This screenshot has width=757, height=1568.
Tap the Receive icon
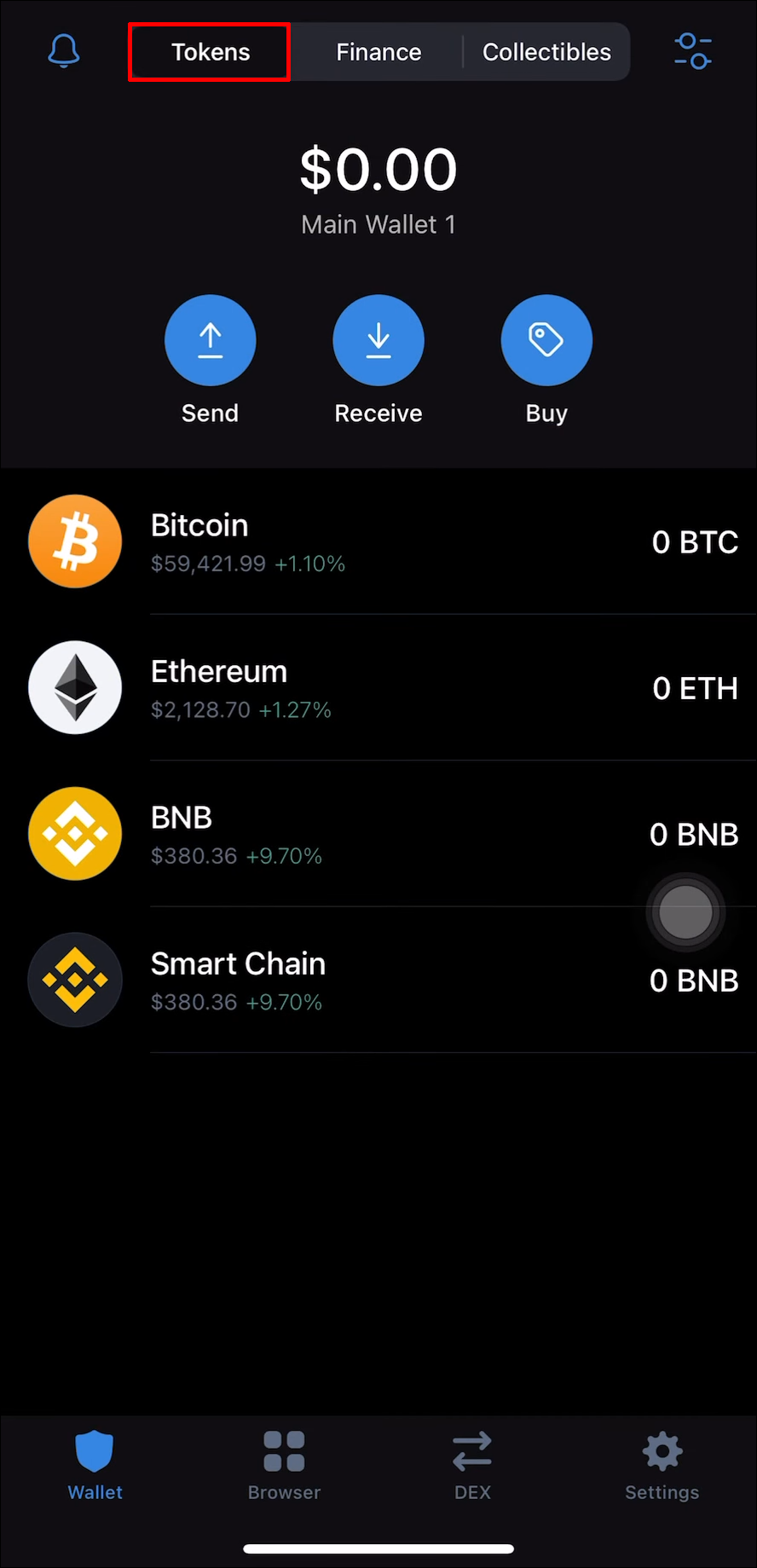[x=378, y=339]
